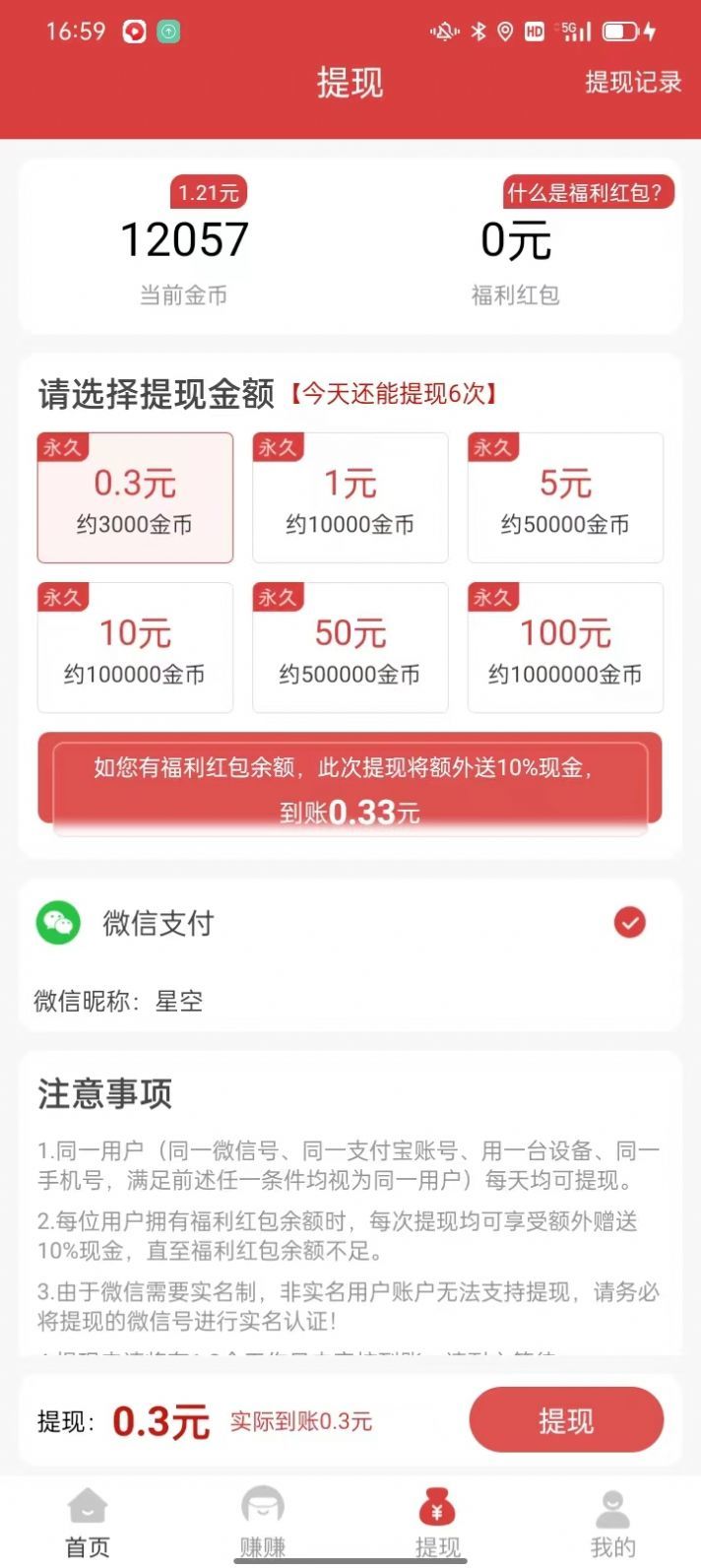Select the 0.3元 withdrawal amount
This screenshot has height=1568, width=701.
[x=135, y=498]
